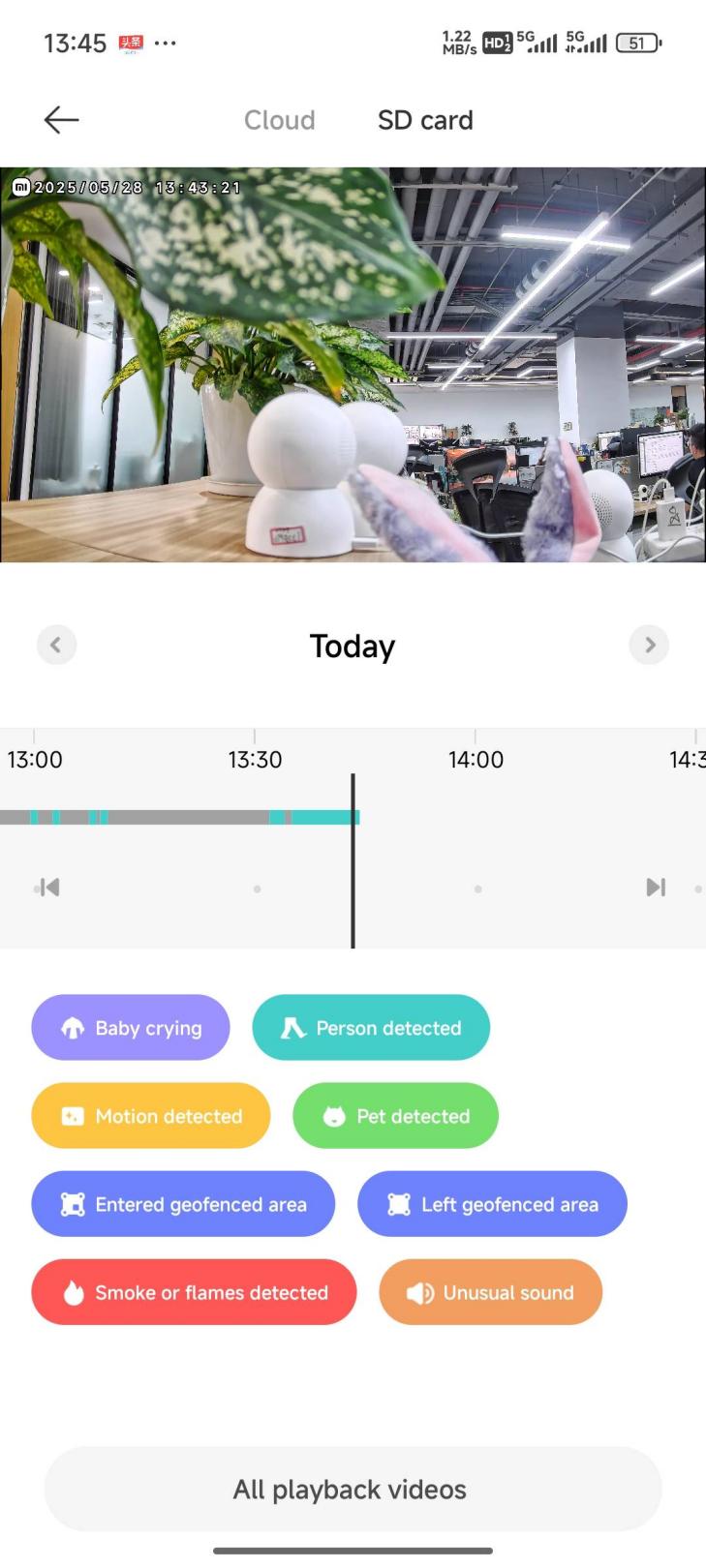Select the Pet detected chip
This screenshot has width=706, height=1568.
395,1116
